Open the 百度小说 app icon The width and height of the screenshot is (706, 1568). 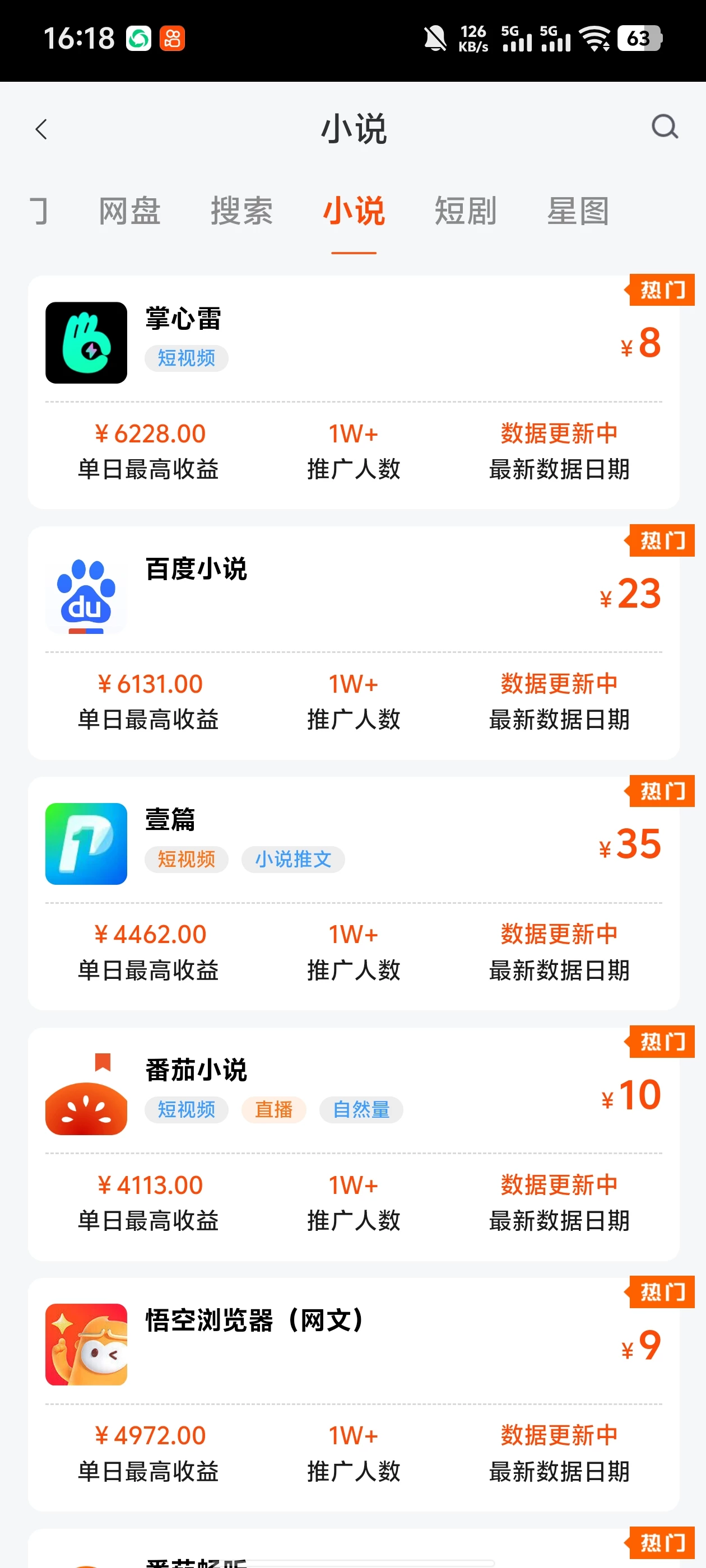point(86,595)
